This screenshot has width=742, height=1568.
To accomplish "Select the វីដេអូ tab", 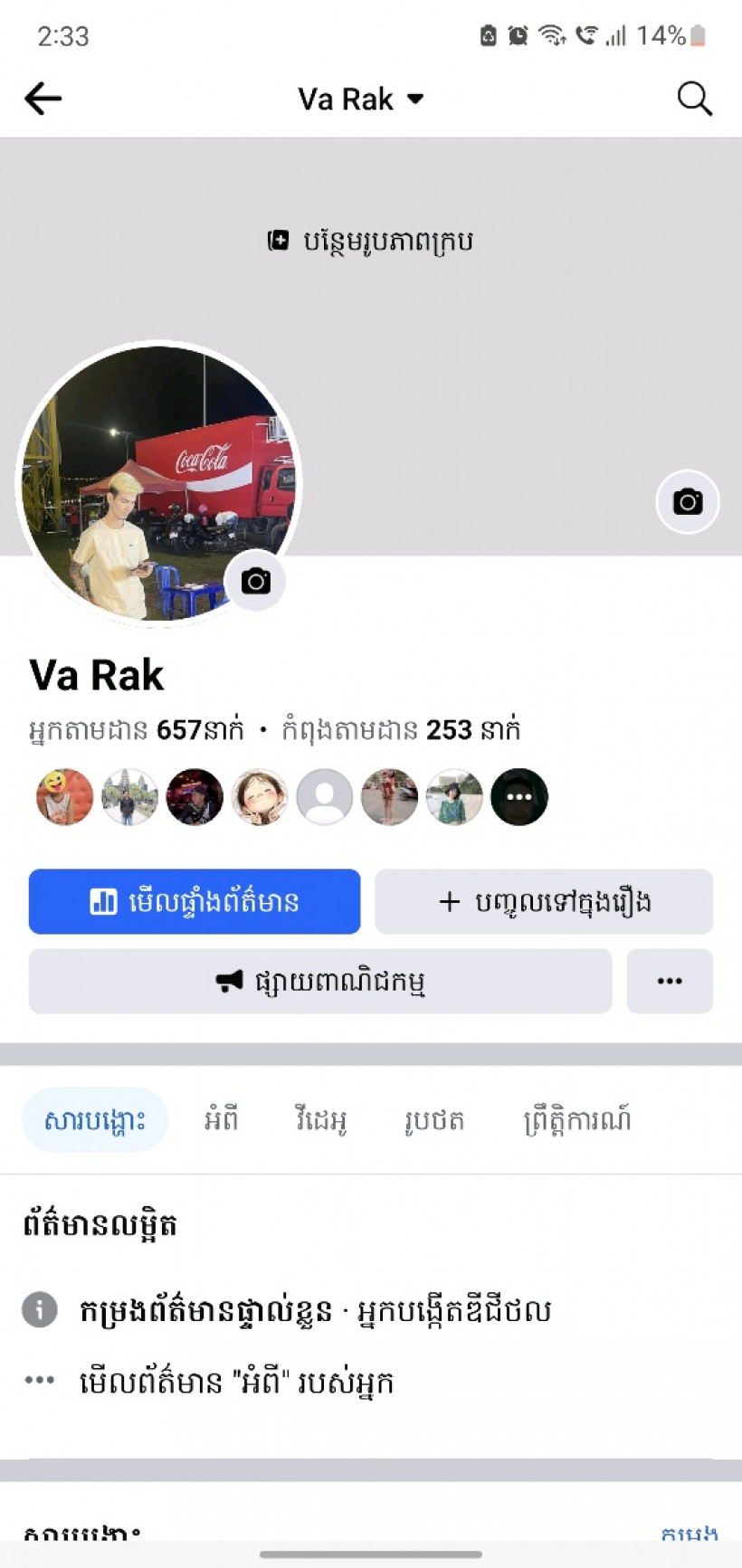I will coord(319,1119).
